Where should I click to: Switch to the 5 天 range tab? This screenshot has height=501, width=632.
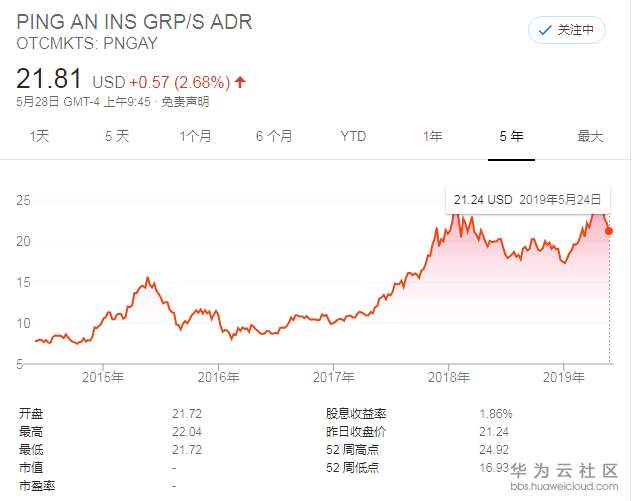coord(117,136)
